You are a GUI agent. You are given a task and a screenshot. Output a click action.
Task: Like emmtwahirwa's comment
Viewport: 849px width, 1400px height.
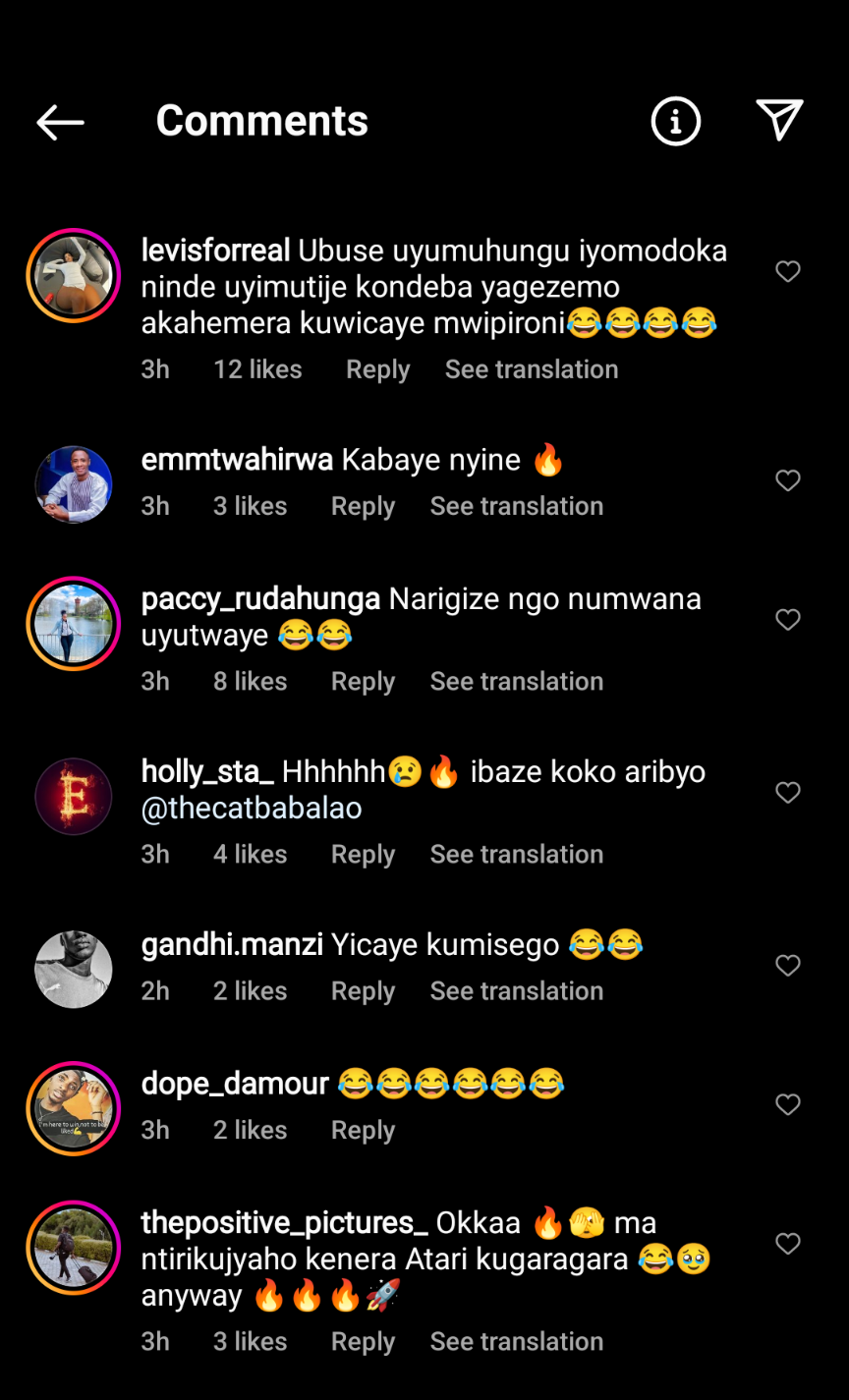tap(788, 480)
